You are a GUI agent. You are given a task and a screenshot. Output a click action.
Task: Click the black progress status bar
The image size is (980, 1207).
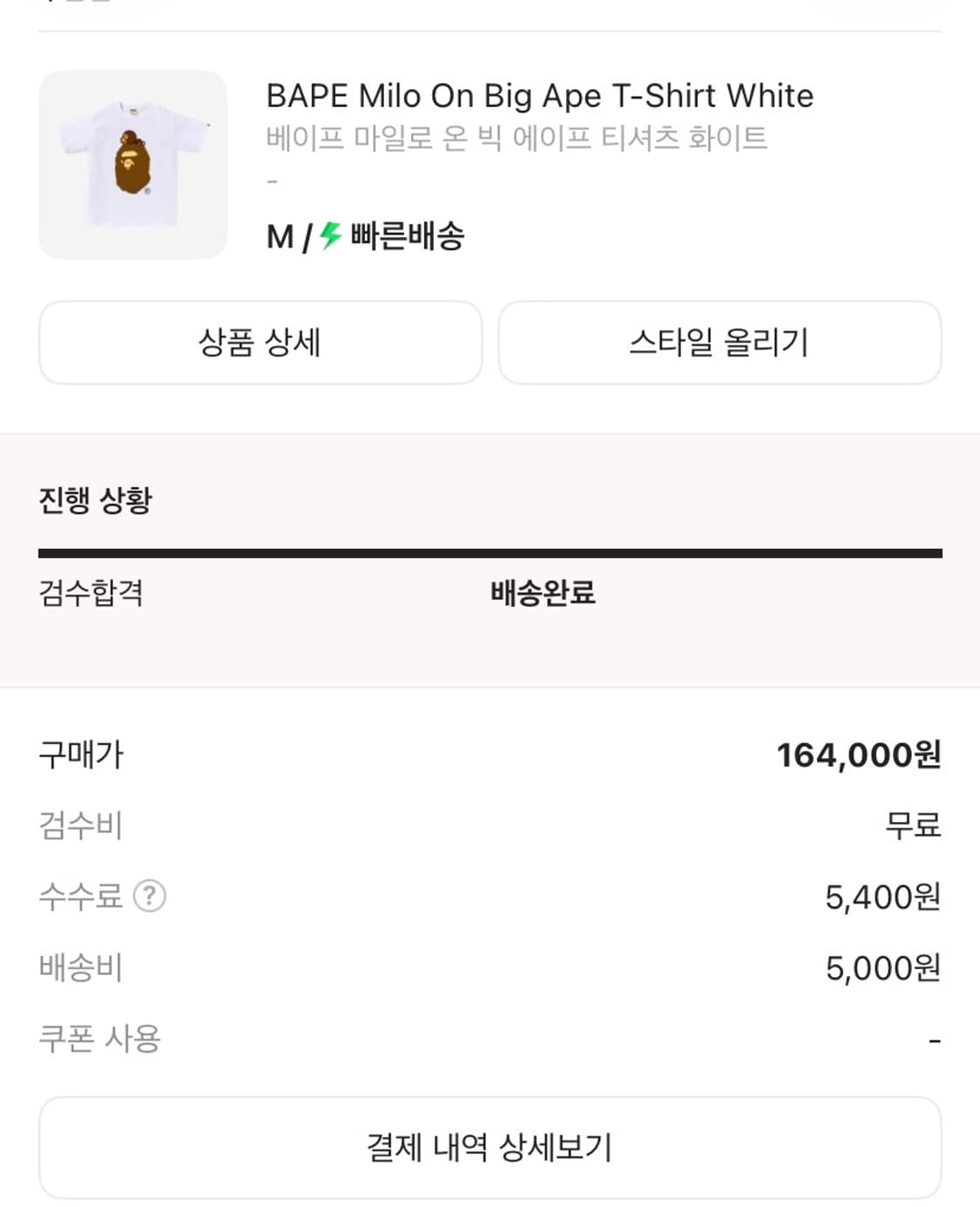click(x=490, y=551)
